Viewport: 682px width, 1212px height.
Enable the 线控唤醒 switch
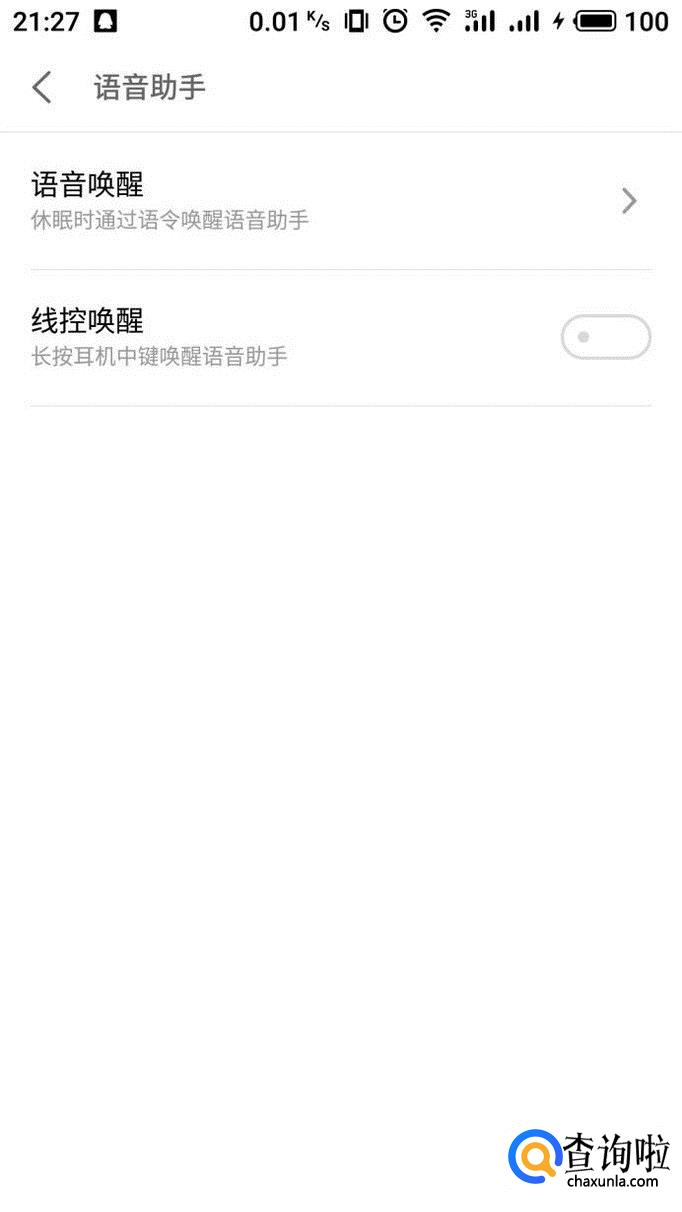click(x=605, y=337)
